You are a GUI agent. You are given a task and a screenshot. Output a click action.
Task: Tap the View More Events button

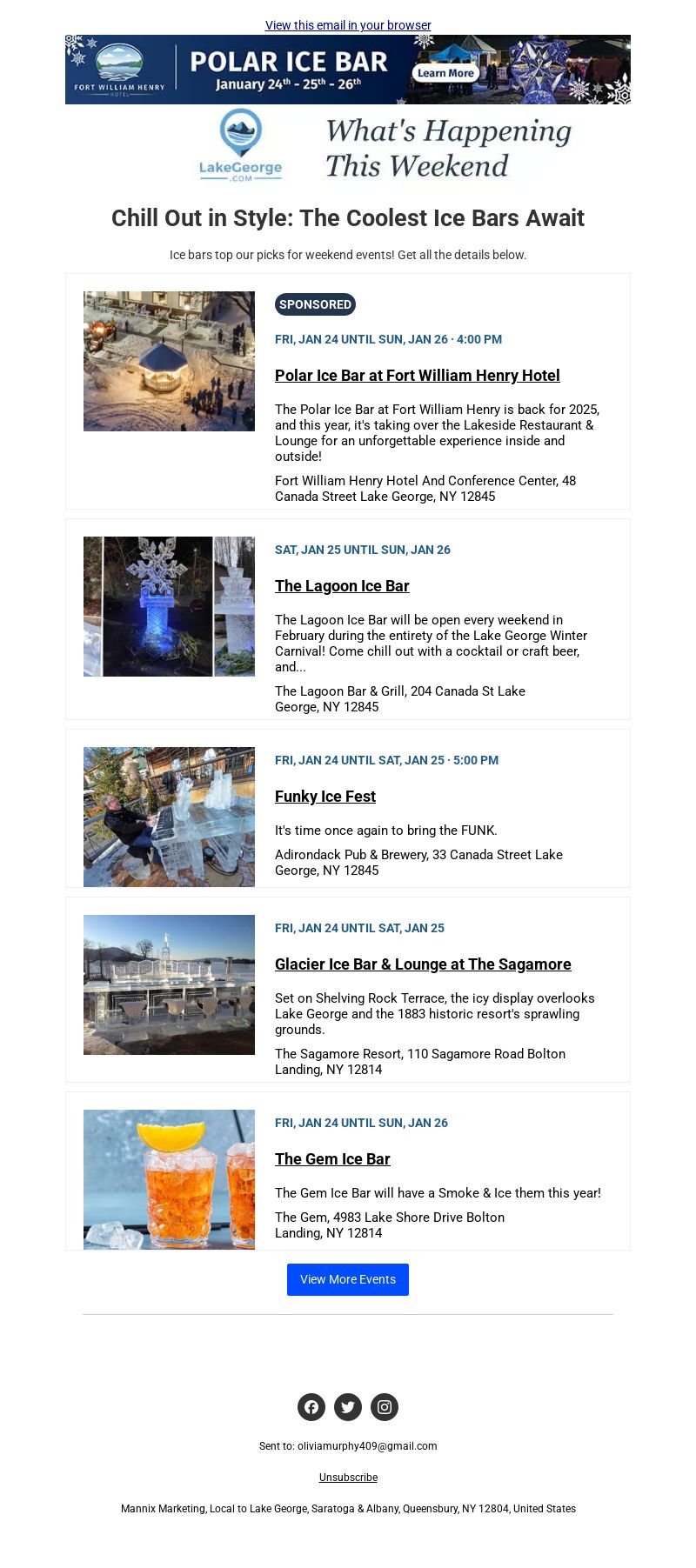tap(348, 1279)
